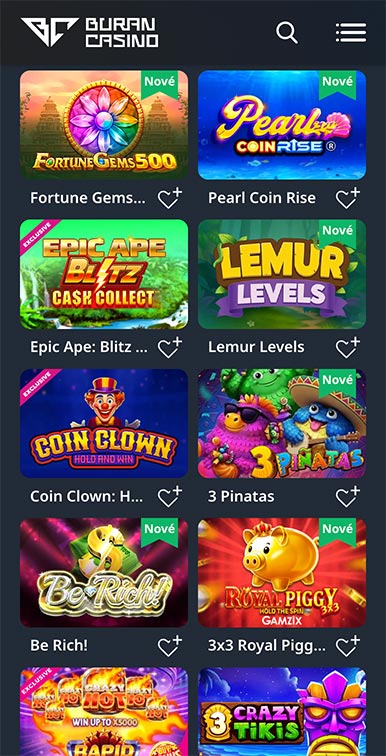The height and width of the screenshot is (756, 386).
Task: Play 3x3 Royal Piggy game
Action: [x=282, y=573]
